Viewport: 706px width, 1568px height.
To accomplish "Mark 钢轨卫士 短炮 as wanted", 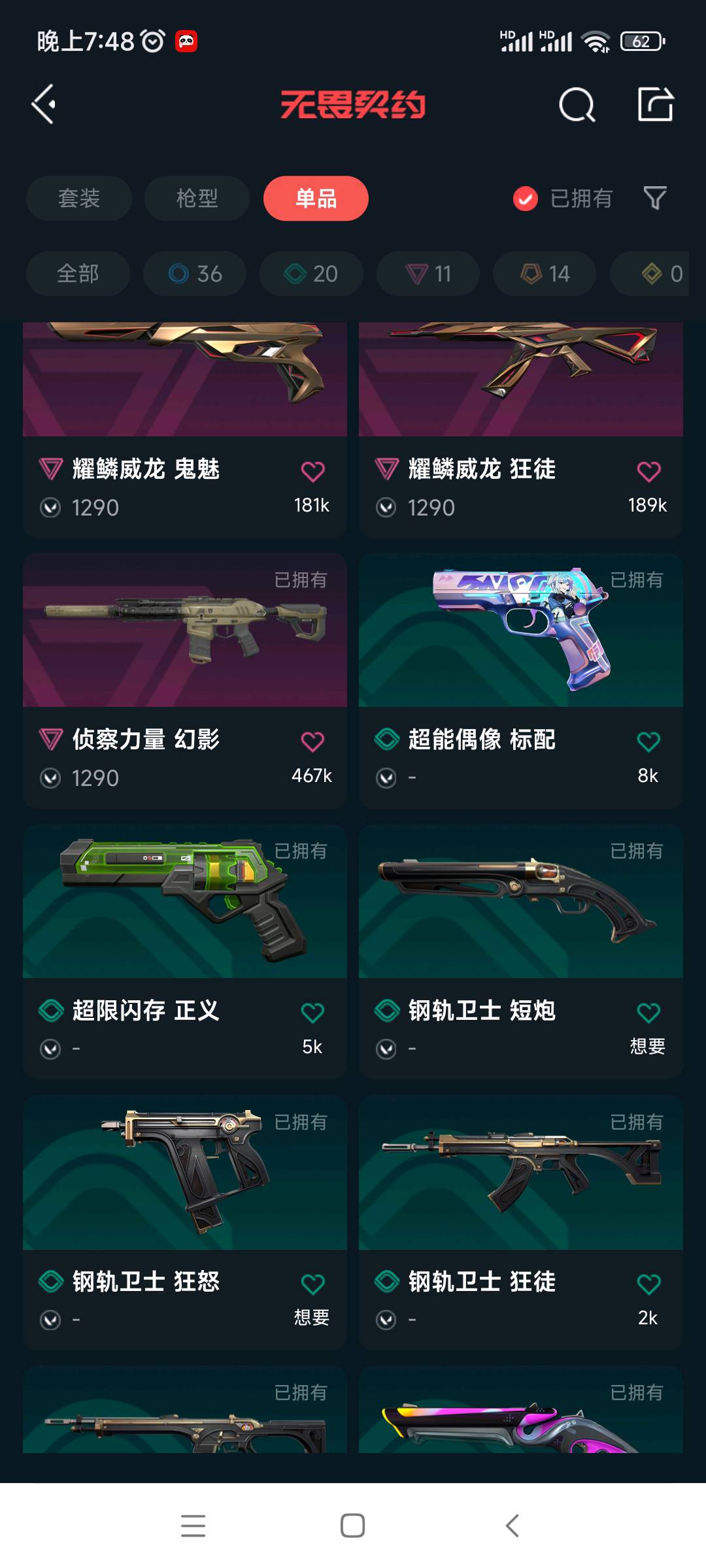I will [x=648, y=1013].
